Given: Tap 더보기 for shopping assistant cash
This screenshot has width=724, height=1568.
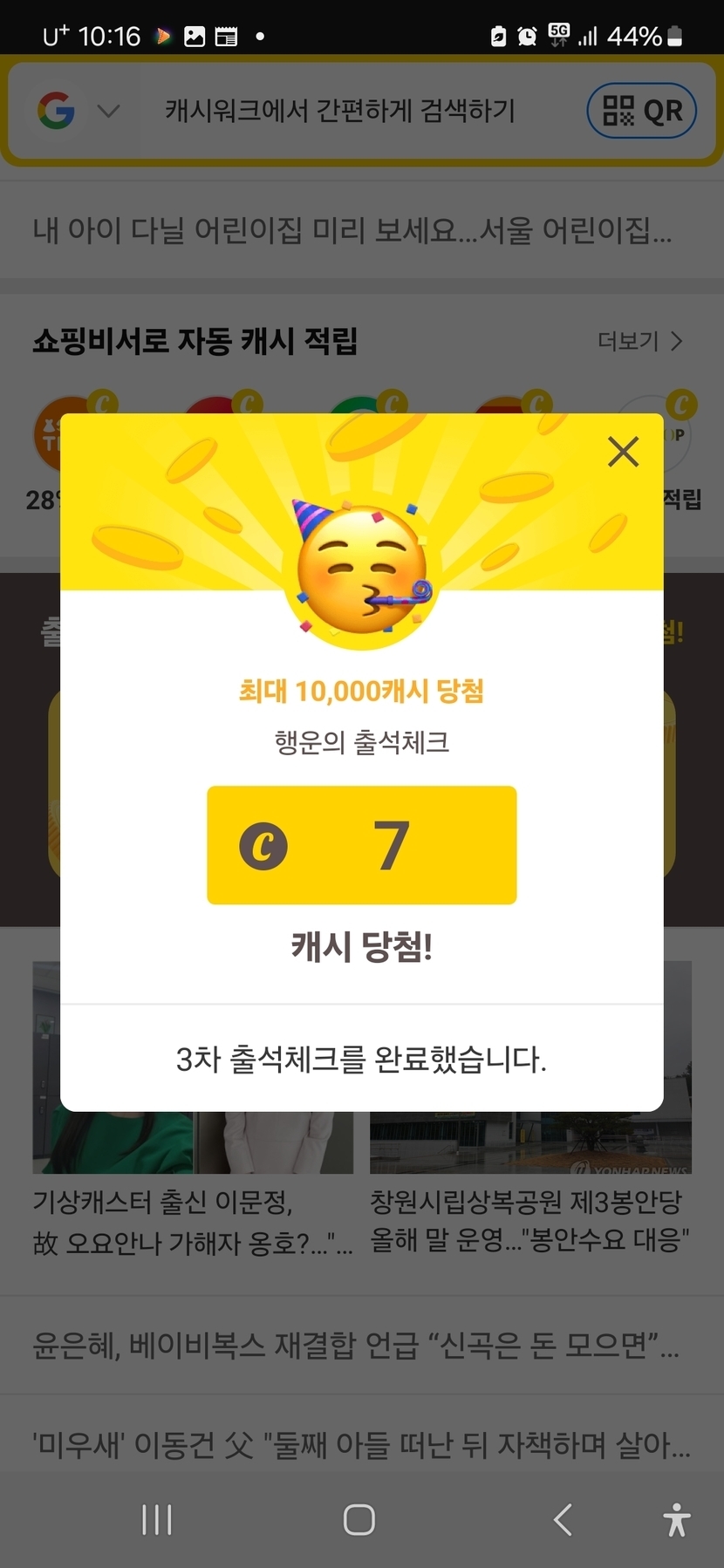Looking at the screenshot, I should [x=639, y=341].
